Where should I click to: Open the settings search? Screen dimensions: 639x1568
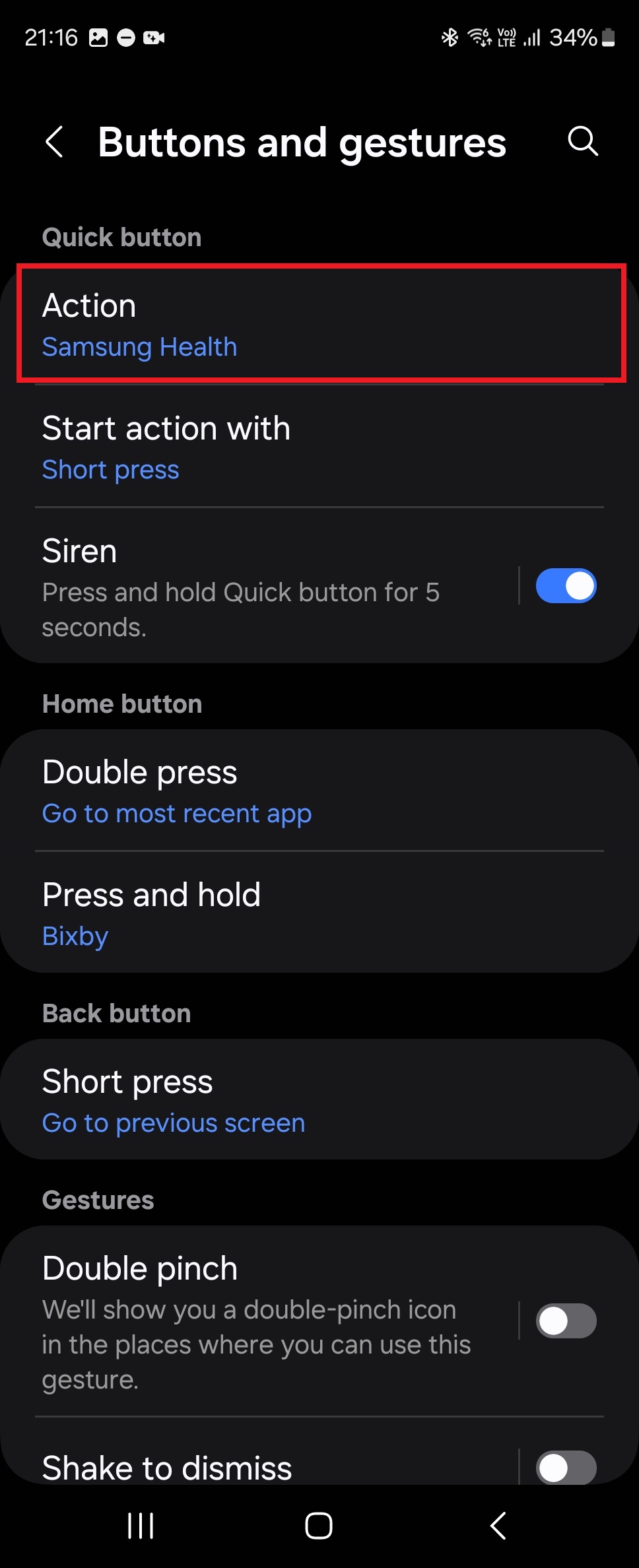pyautogui.click(x=582, y=141)
